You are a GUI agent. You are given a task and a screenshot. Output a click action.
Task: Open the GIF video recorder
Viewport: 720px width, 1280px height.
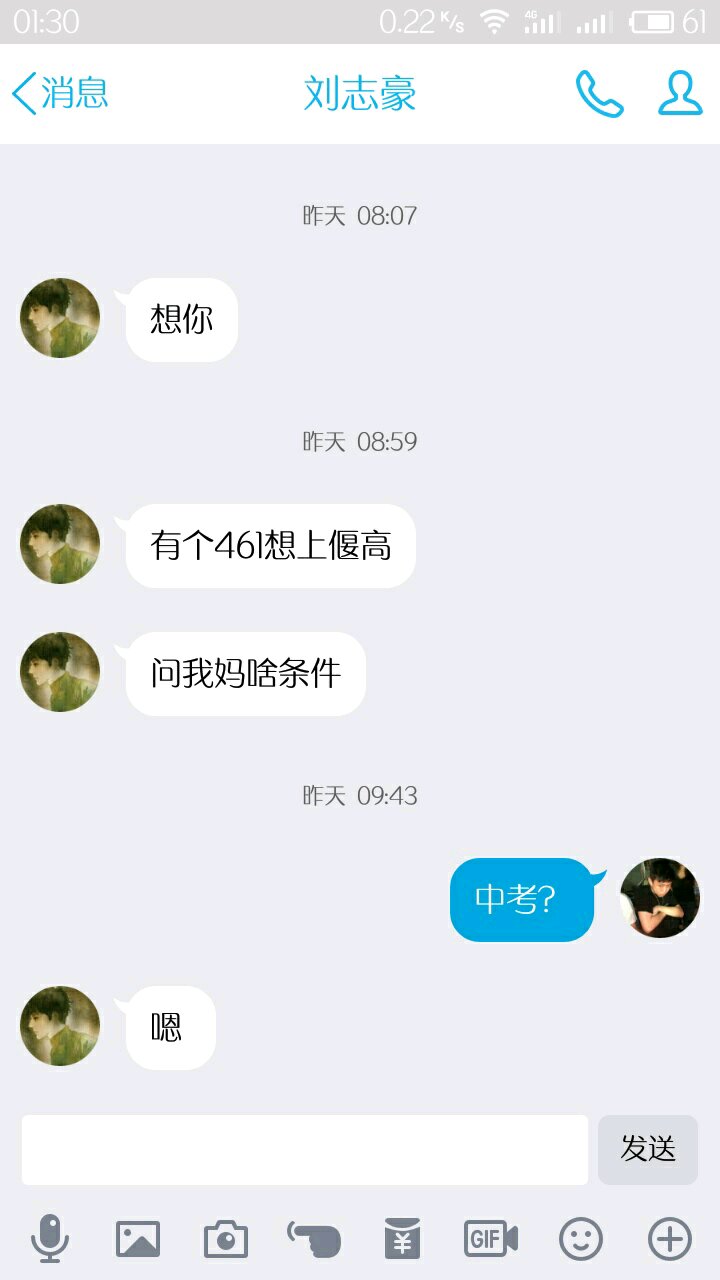490,1240
